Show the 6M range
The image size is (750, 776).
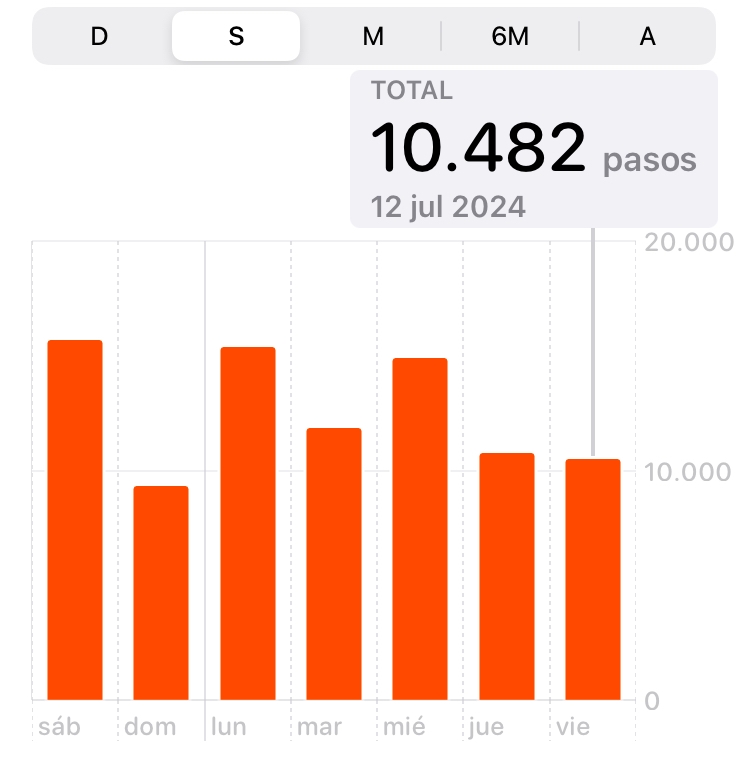click(x=510, y=37)
